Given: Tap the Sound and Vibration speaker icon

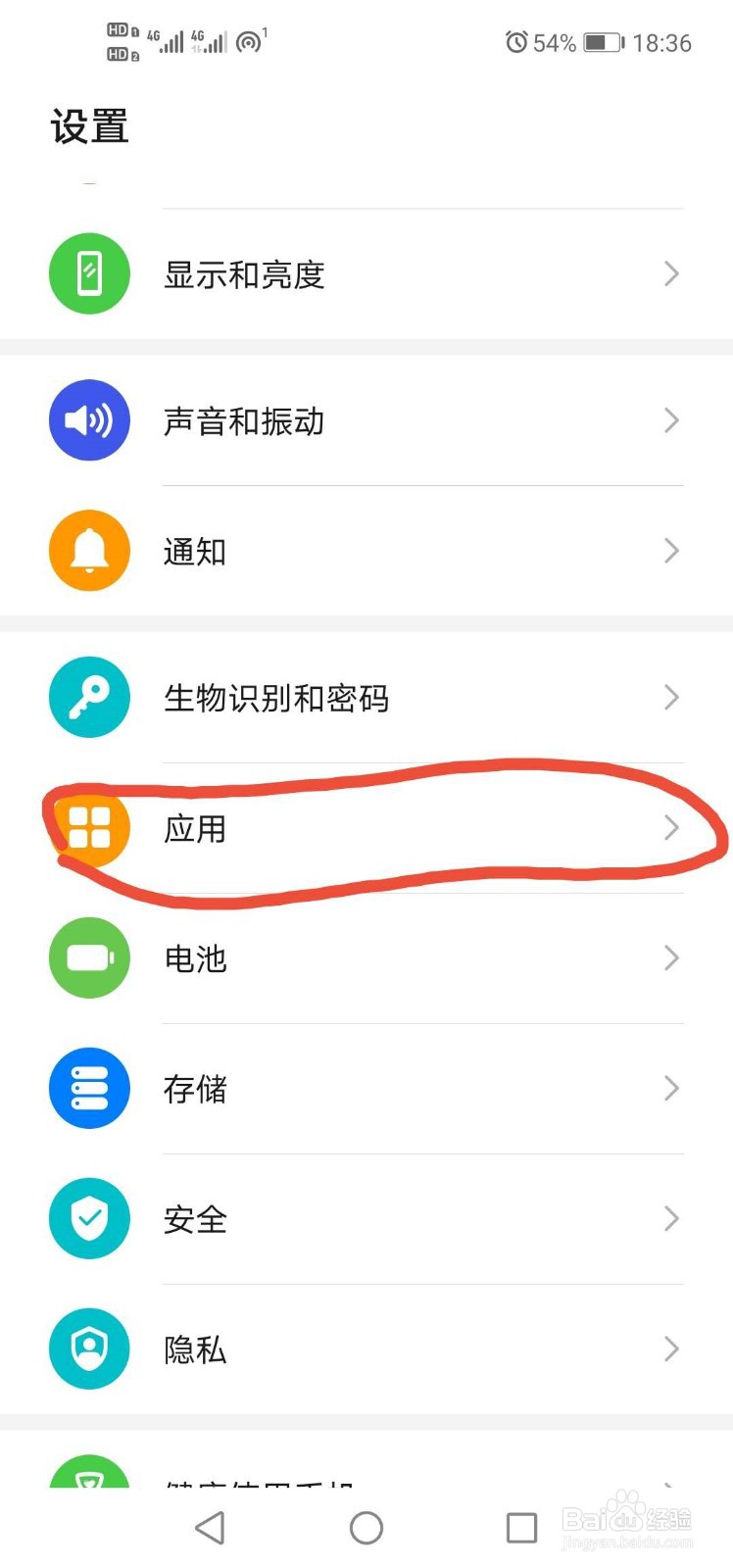Looking at the screenshot, I should [x=89, y=419].
